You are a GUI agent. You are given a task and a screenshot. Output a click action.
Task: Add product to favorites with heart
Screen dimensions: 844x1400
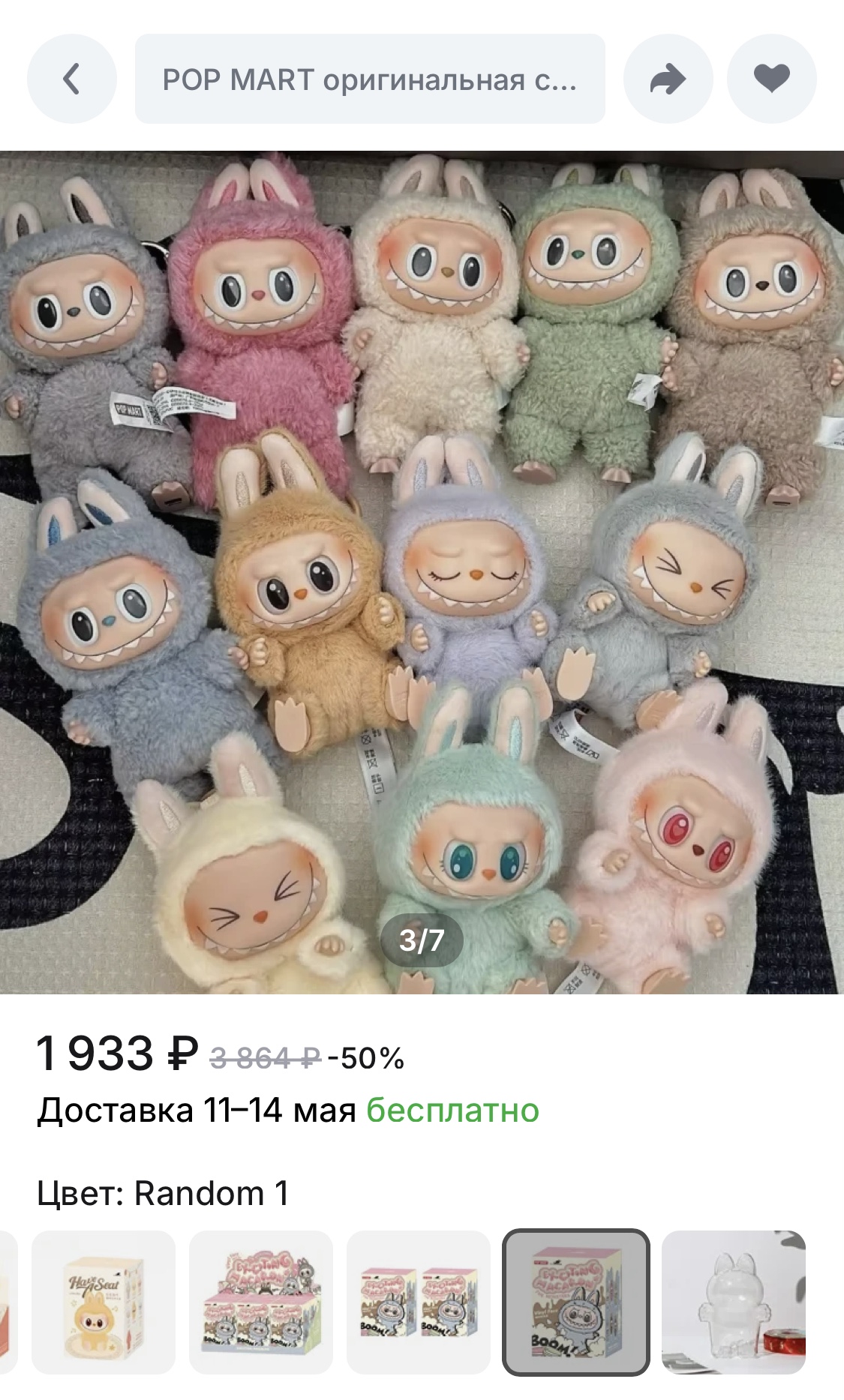(x=772, y=79)
